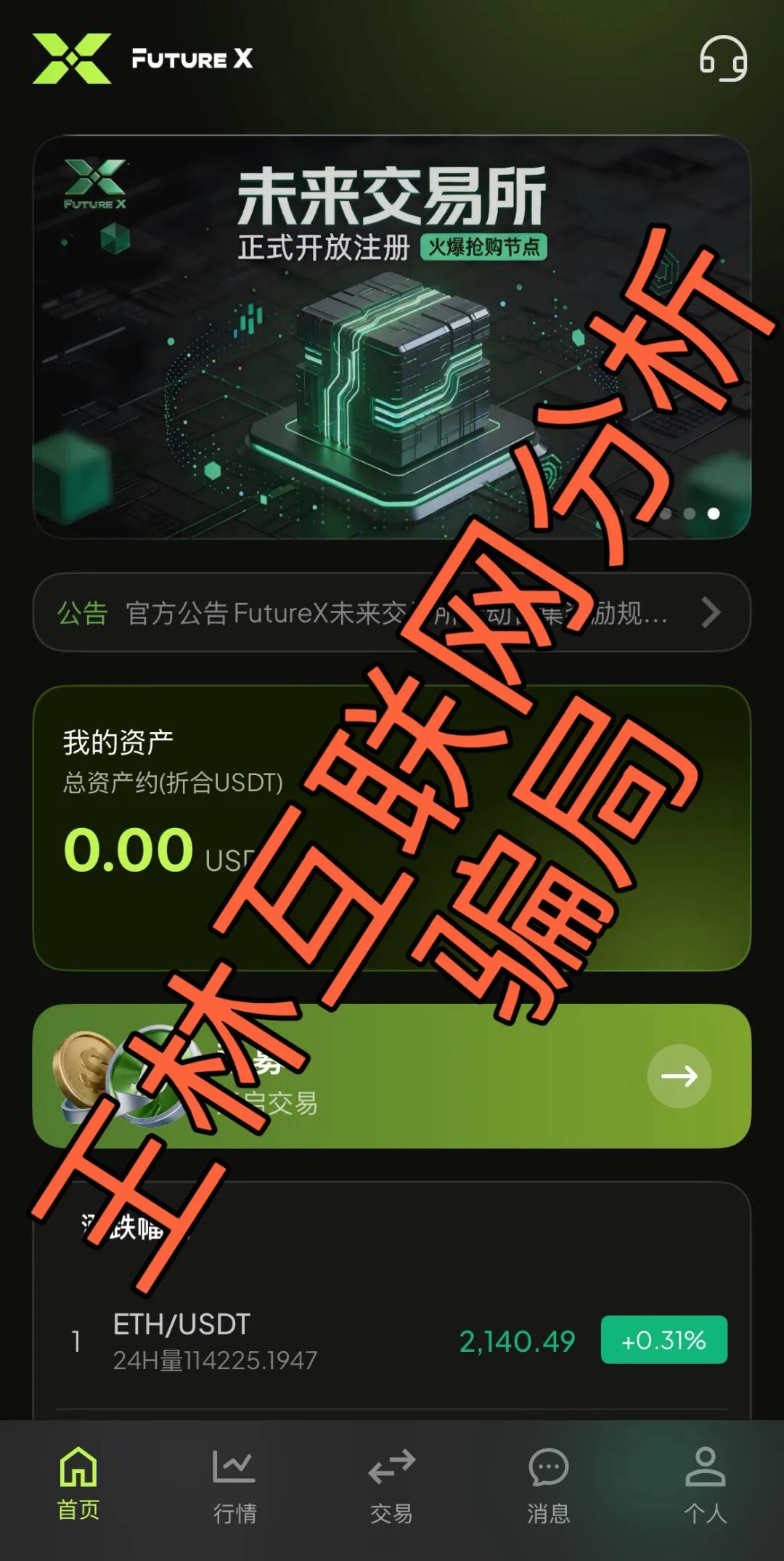Open the ETH/USDT market row
This screenshot has width=784, height=1561.
point(392,1341)
